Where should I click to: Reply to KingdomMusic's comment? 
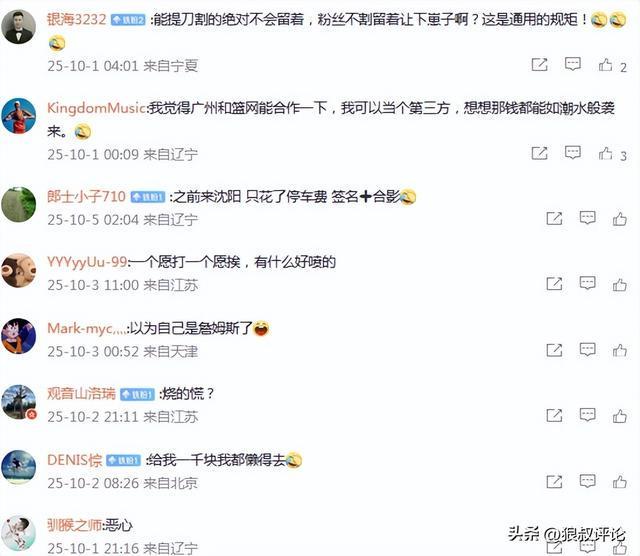pos(573,153)
